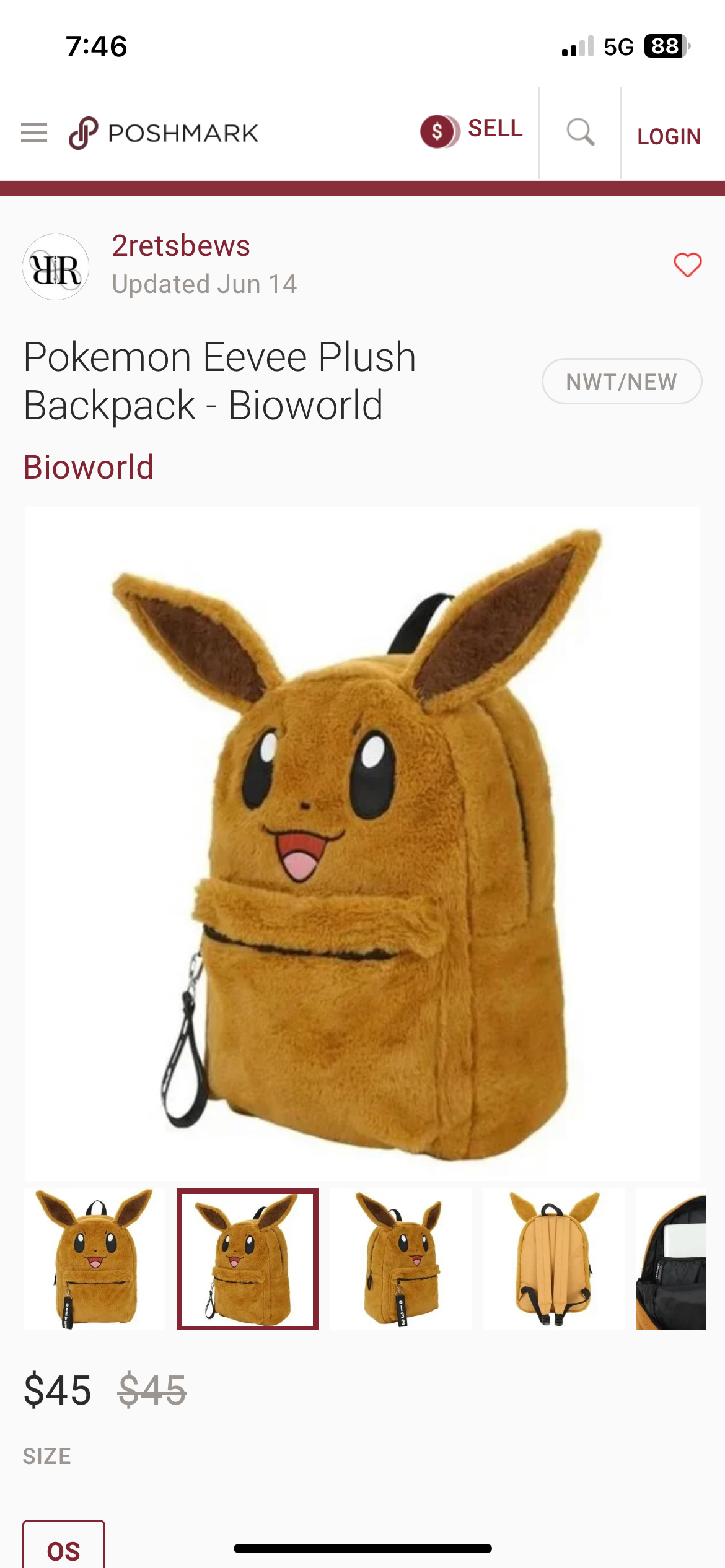Go to the Poshmark home logo
The image size is (725, 1568).
pos(164,133)
